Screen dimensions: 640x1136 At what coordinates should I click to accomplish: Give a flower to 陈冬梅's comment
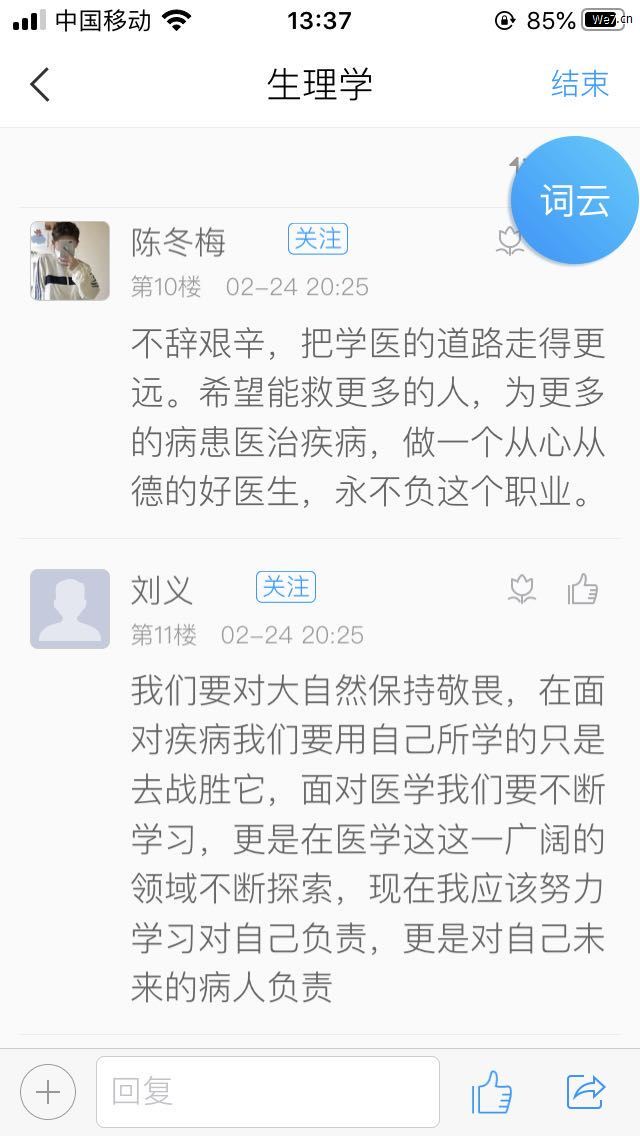coord(511,241)
